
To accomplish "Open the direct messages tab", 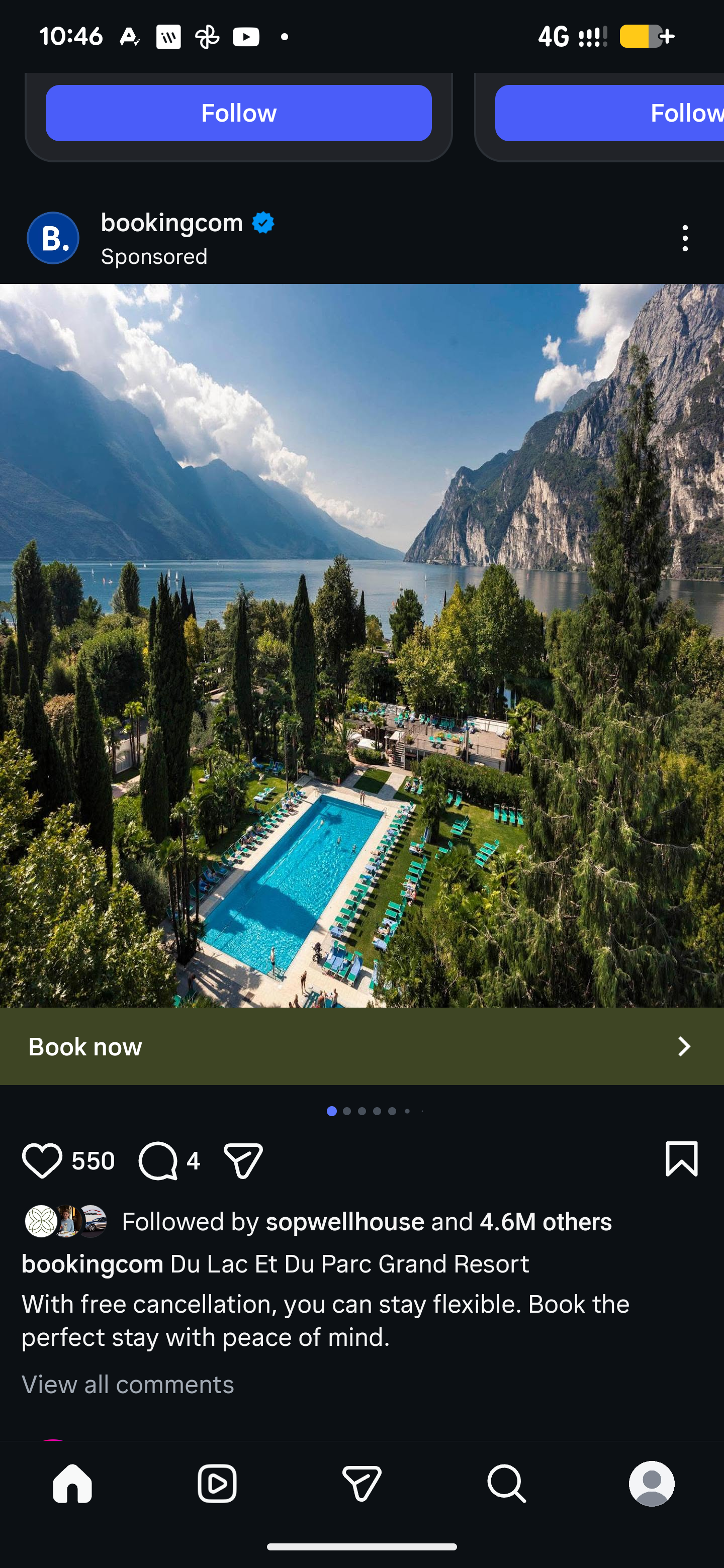I will click(361, 1484).
